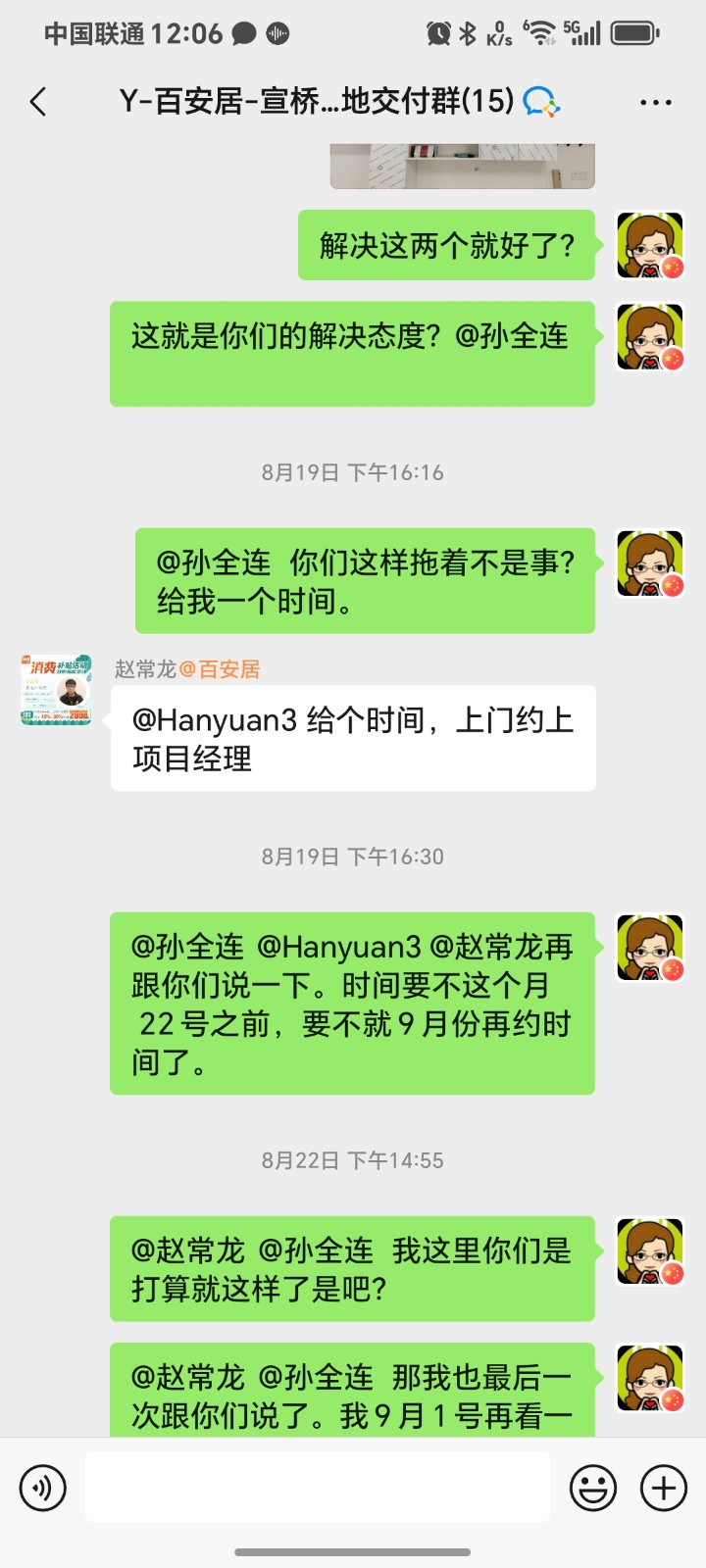The height and width of the screenshot is (1568, 706).
Task: Open the chat search icon beside title
Action: (x=540, y=102)
